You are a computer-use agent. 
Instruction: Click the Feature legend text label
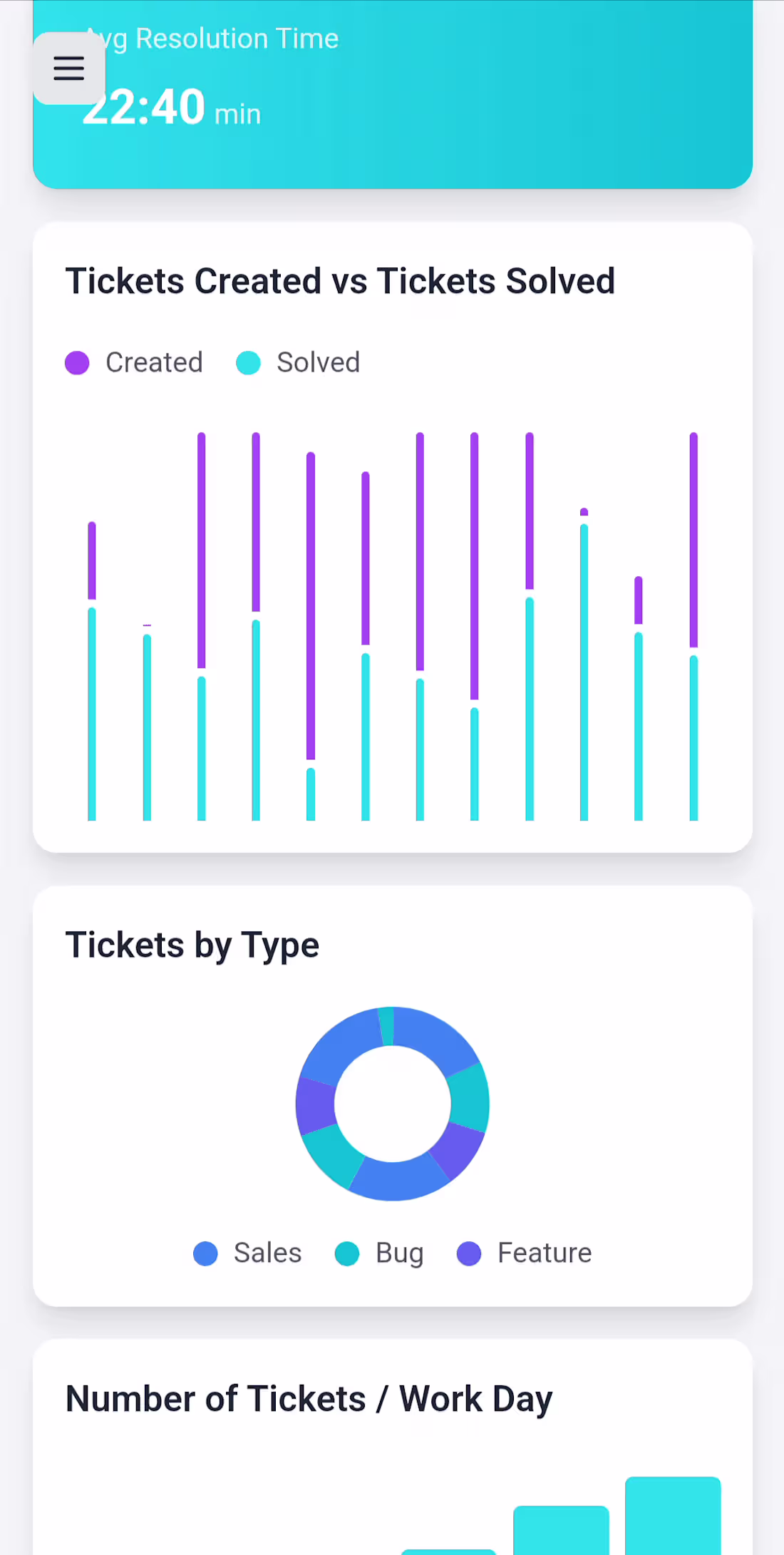(x=544, y=1253)
